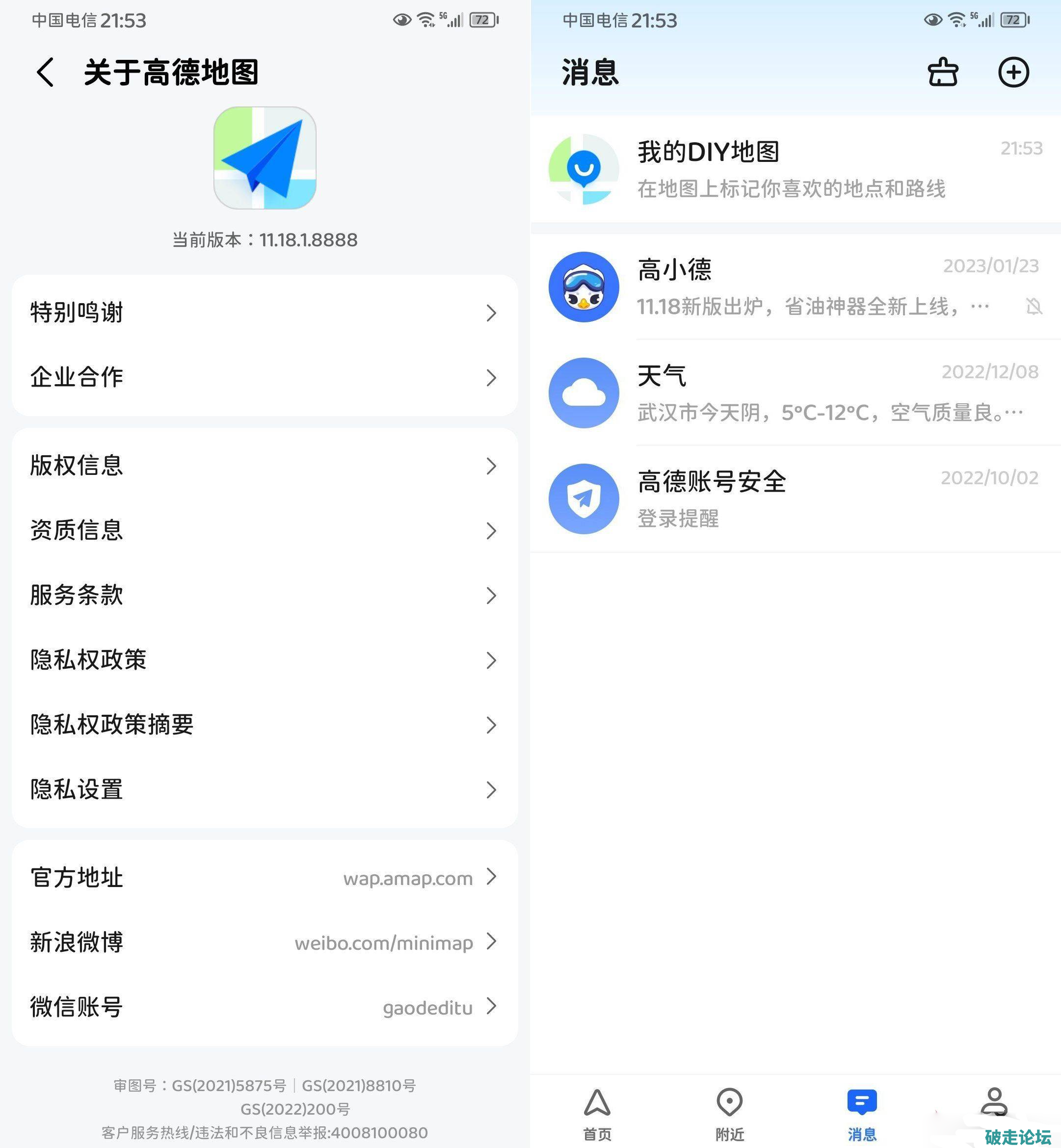The width and height of the screenshot is (1061, 1148).
Task: Open 隐私设置
Action: 264,790
